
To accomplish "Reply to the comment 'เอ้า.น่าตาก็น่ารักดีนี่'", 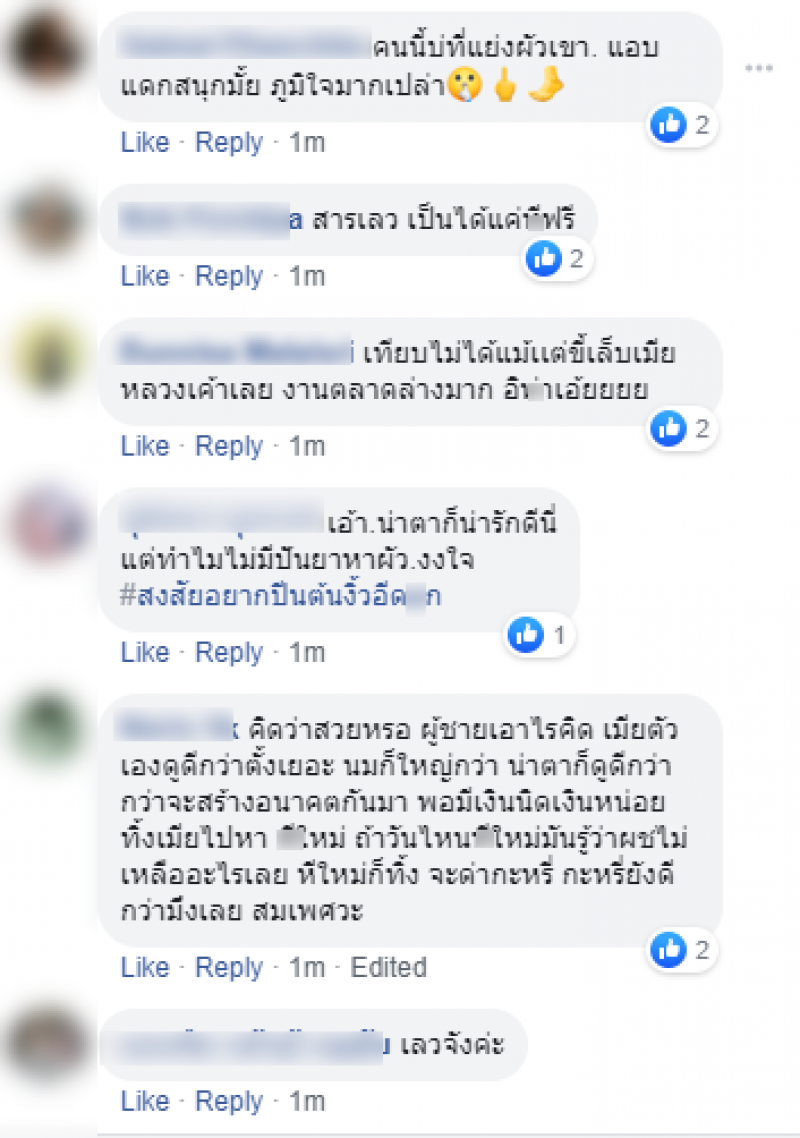I will tap(228, 653).
